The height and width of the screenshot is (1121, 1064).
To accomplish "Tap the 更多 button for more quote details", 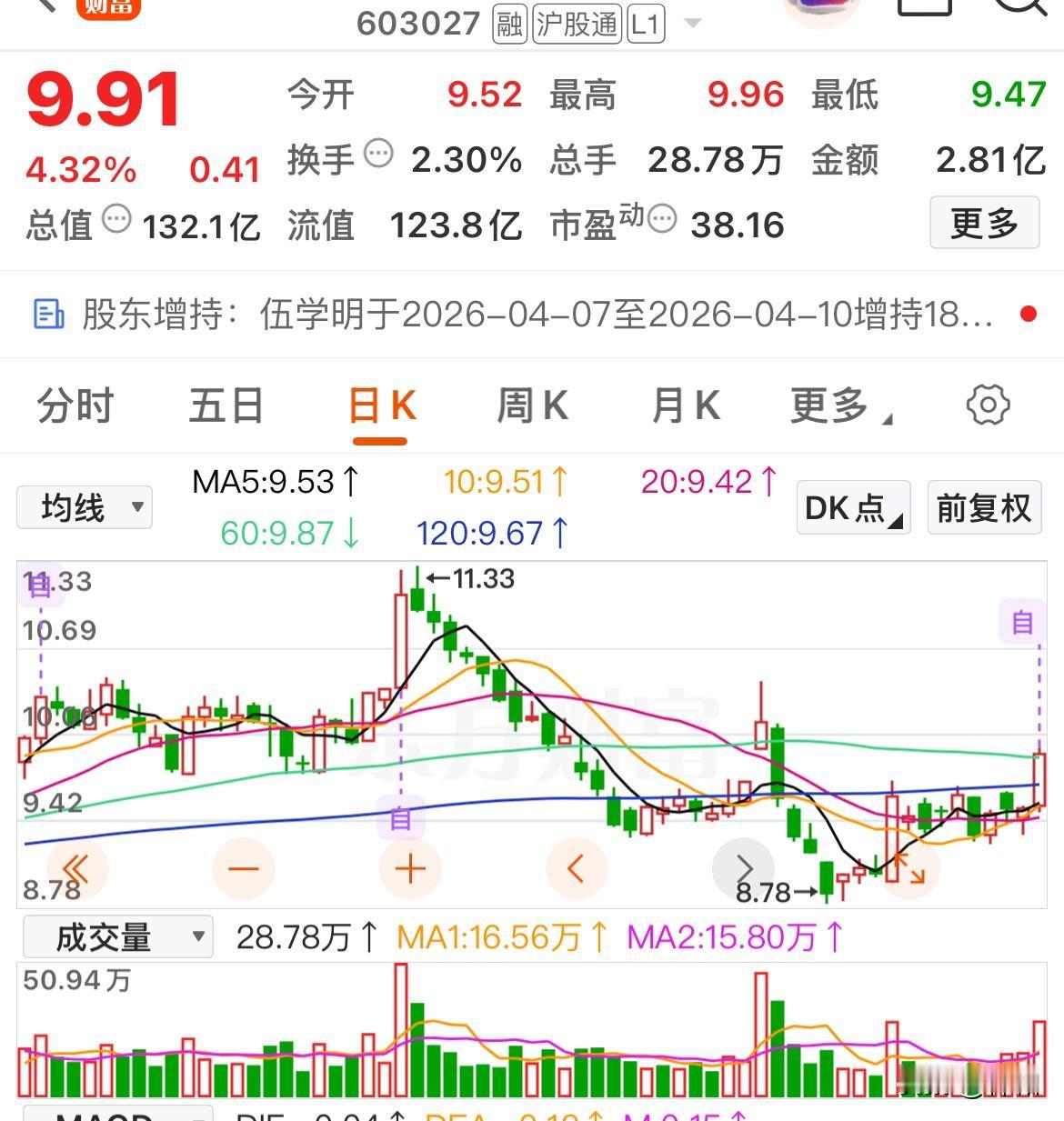I will pos(983,224).
